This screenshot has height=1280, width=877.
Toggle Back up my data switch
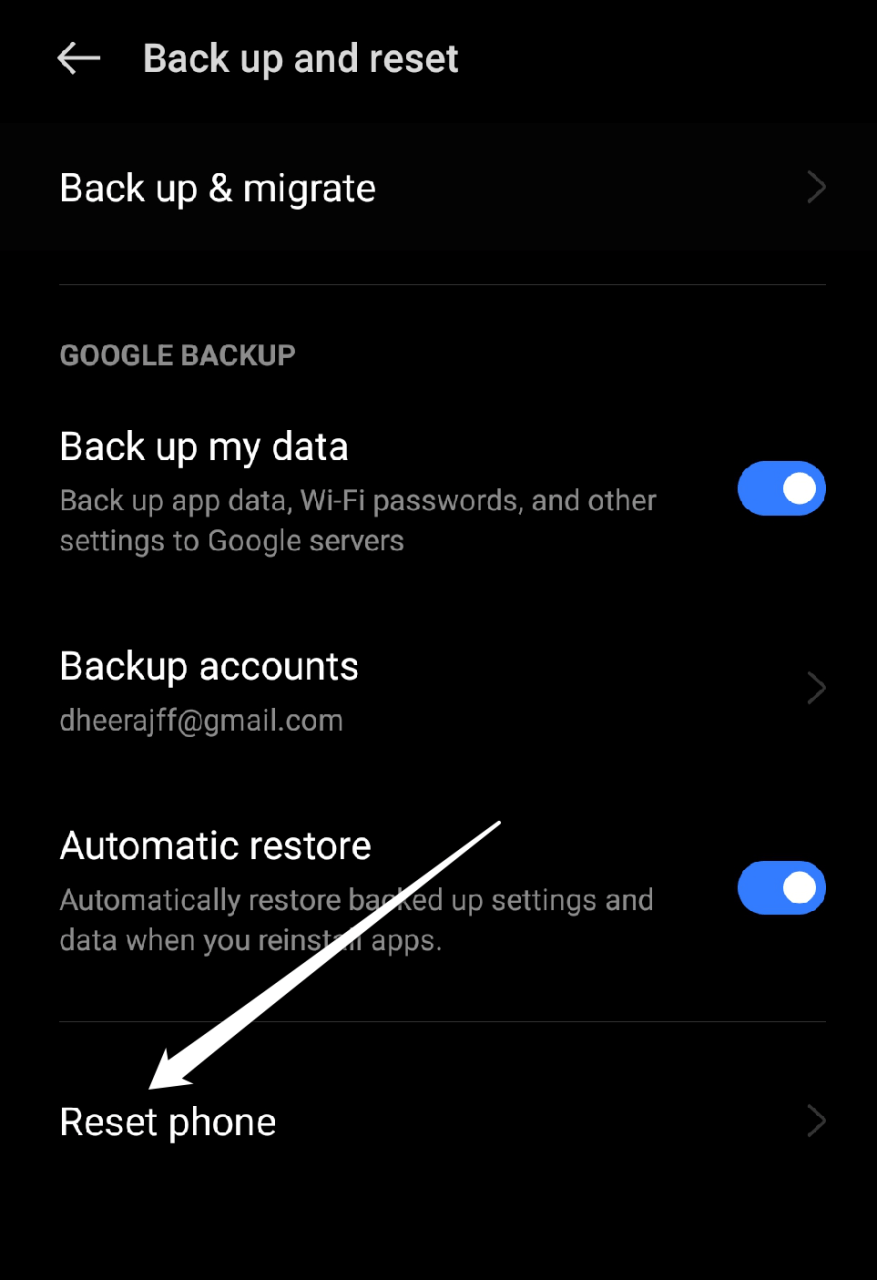781,489
